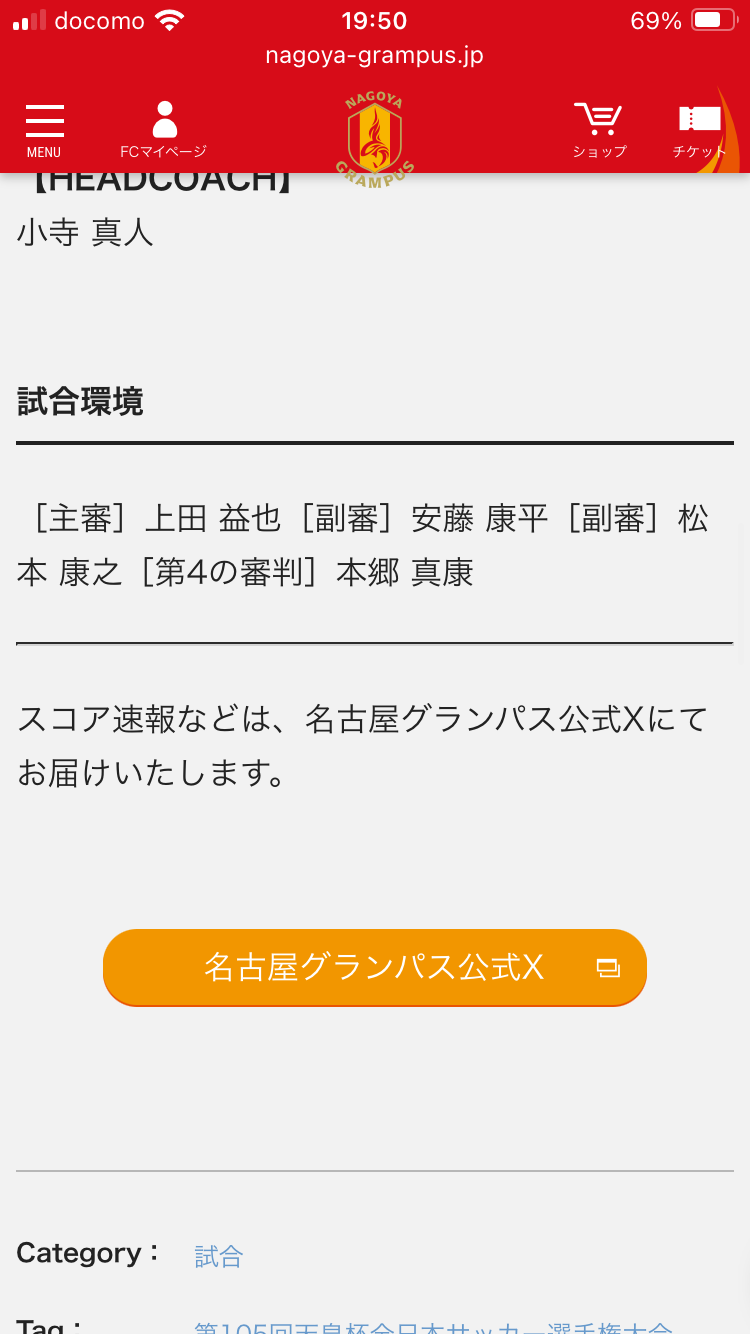
Task: Open the MENU hamburger button
Action: click(44, 130)
